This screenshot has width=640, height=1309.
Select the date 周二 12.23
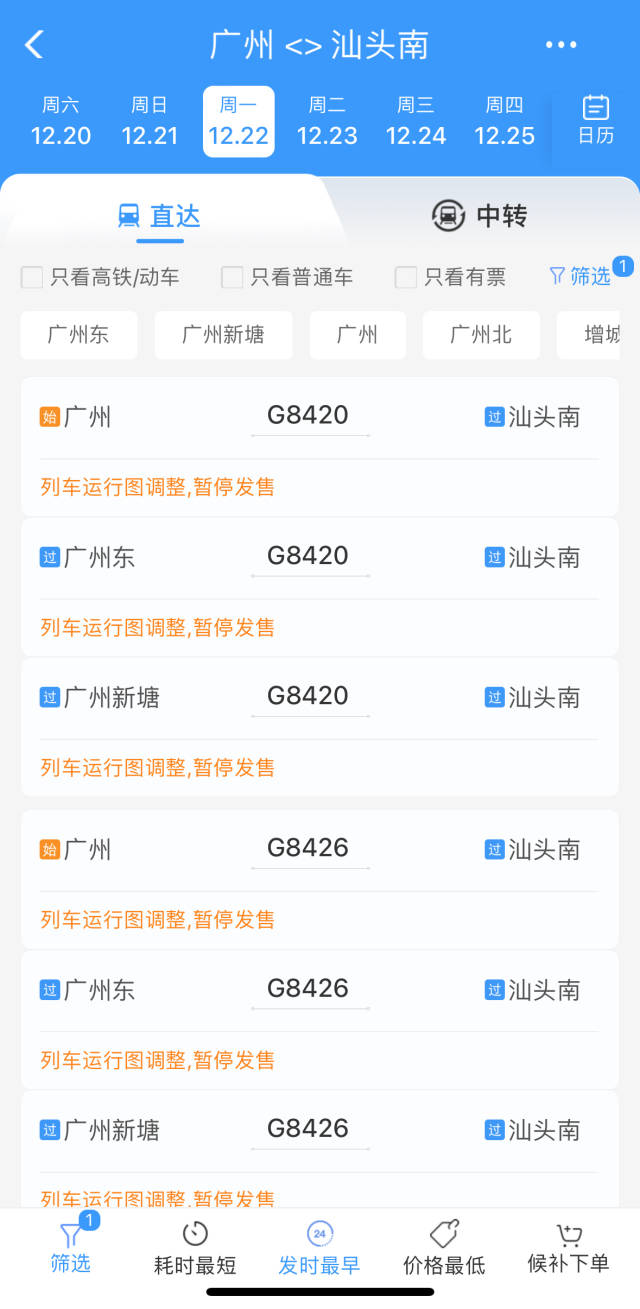click(x=327, y=121)
